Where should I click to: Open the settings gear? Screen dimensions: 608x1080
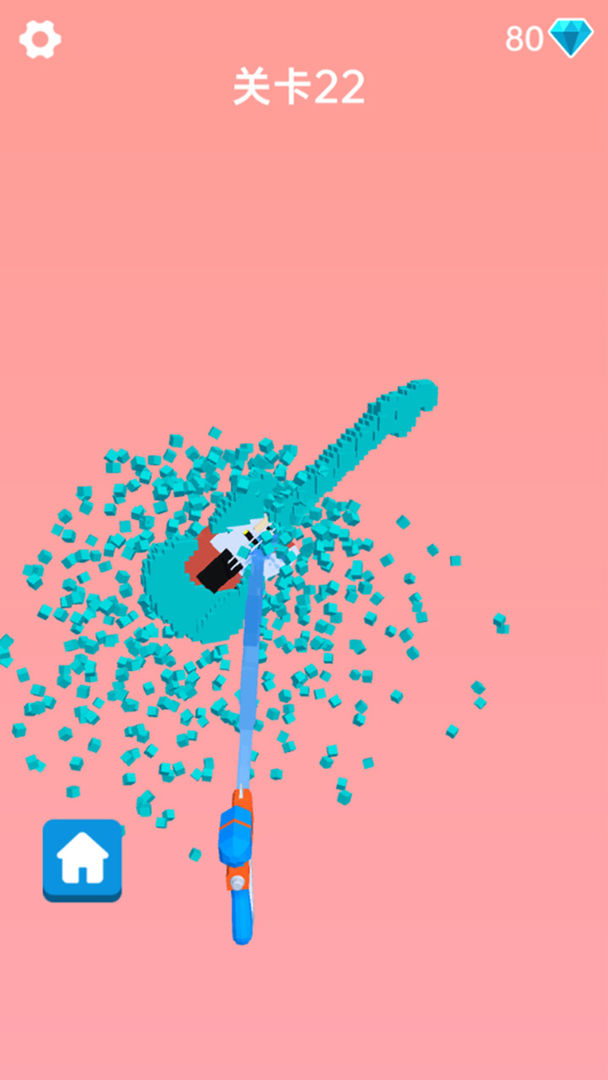(40, 40)
